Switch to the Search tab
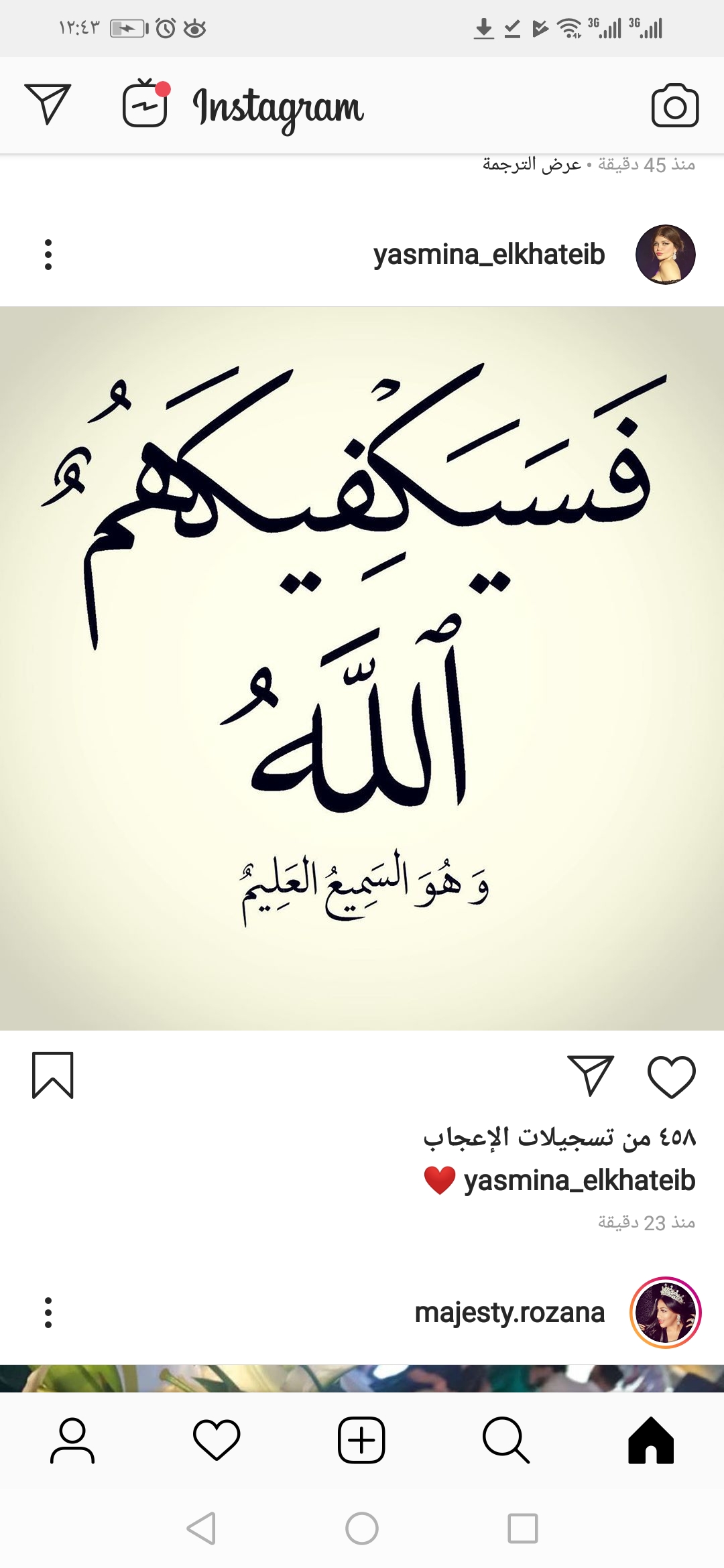This screenshot has width=724, height=1568. (506, 1439)
